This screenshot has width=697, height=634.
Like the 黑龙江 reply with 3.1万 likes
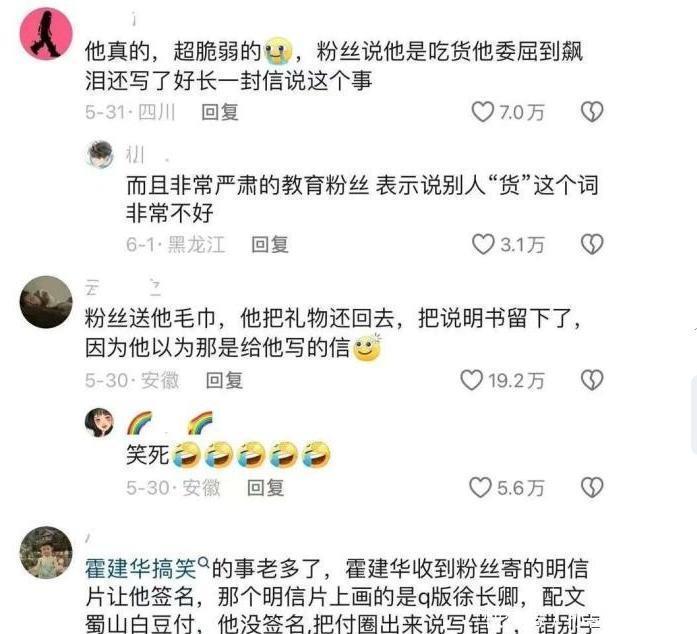(483, 244)
